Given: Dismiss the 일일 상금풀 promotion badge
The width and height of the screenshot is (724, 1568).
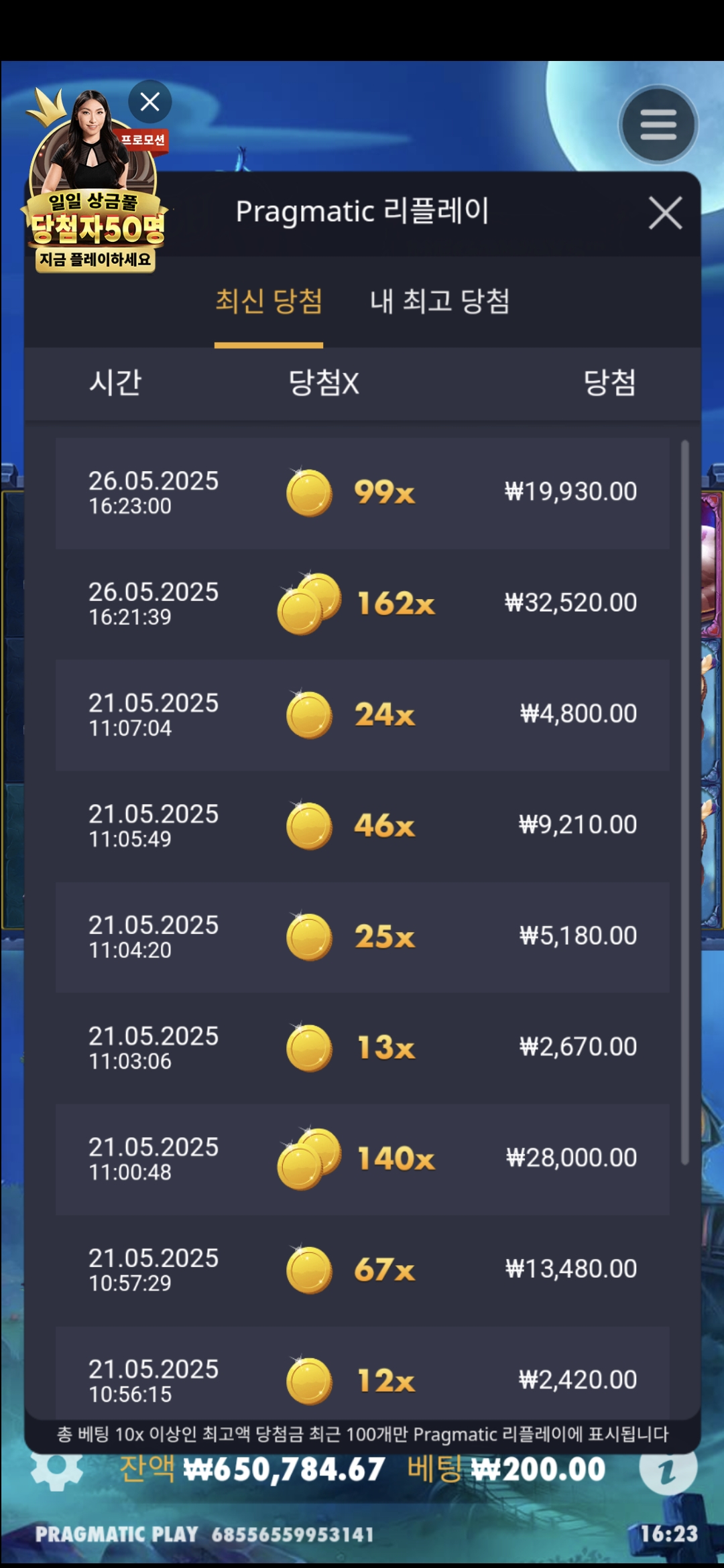Looking at the screenshot, I should pos(149,102).
